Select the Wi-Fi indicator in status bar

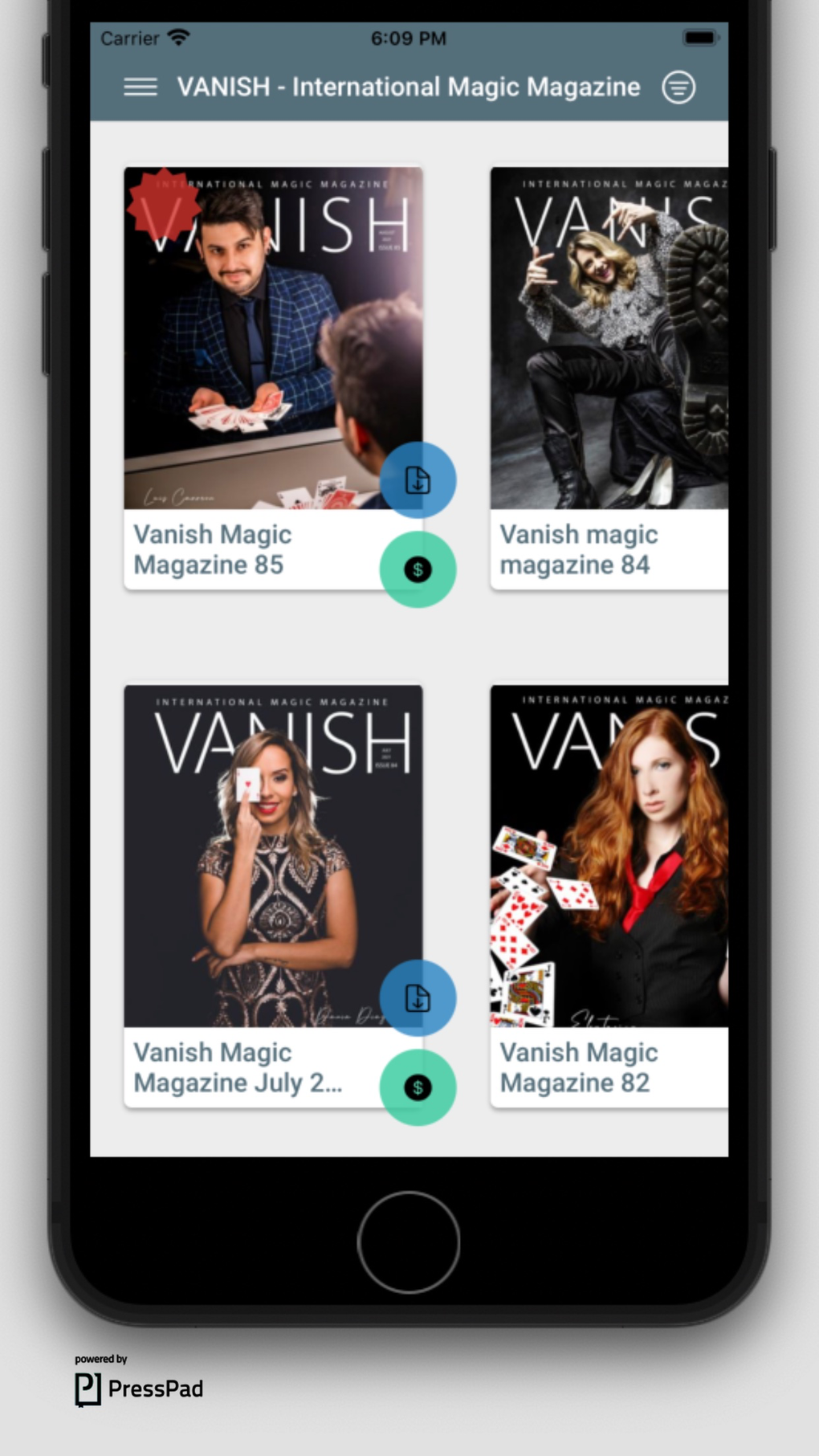pos(178,36)
